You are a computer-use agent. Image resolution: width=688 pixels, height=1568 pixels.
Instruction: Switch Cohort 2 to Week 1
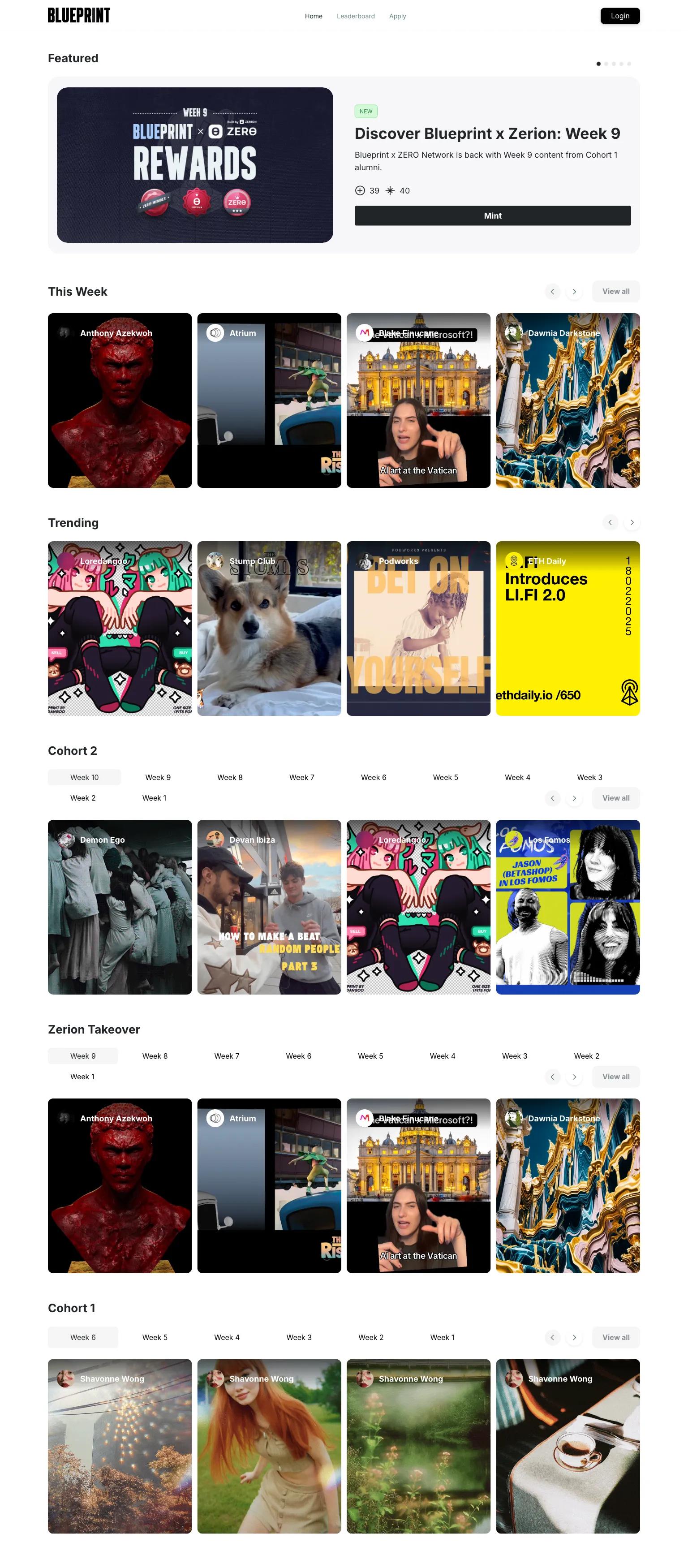[154, 798]
